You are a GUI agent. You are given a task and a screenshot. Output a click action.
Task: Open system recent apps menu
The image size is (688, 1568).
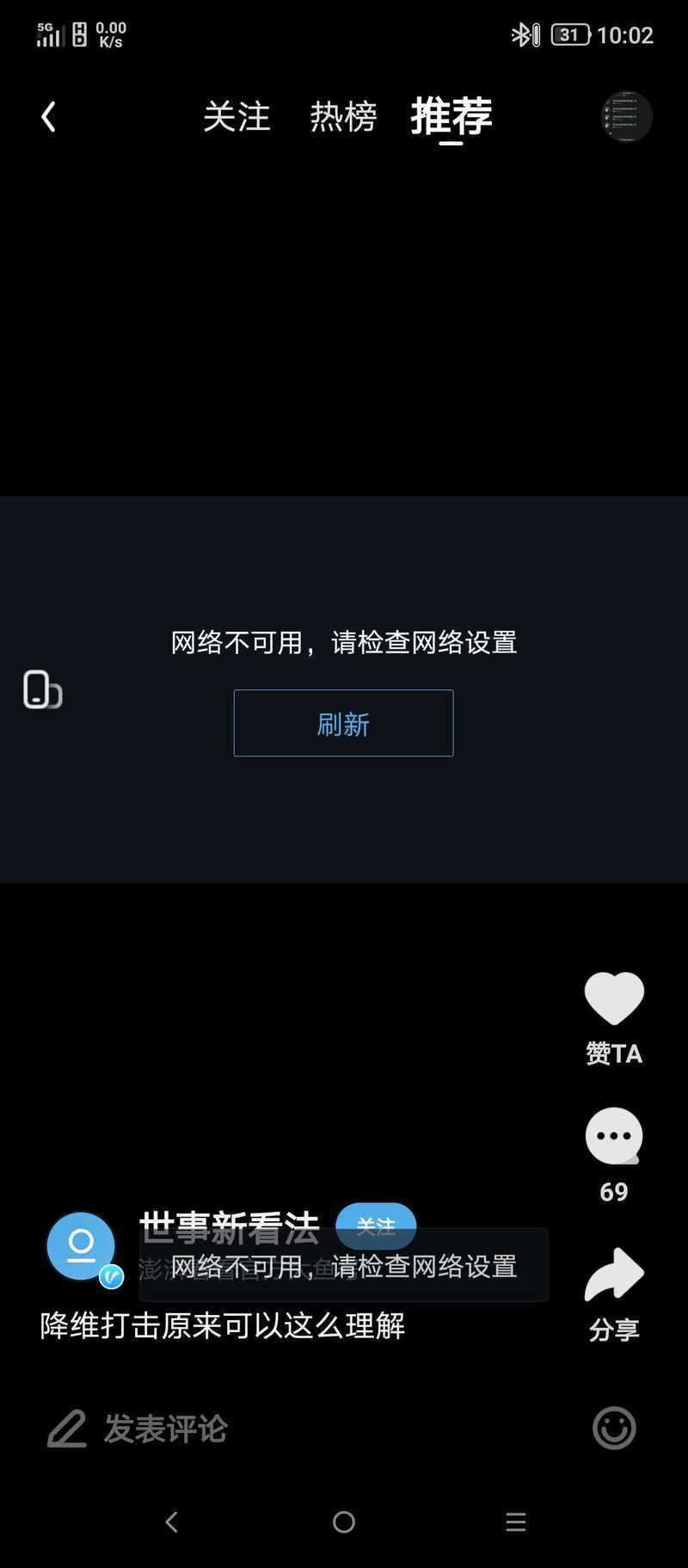pyautogui.click(x=516, y=1522)
